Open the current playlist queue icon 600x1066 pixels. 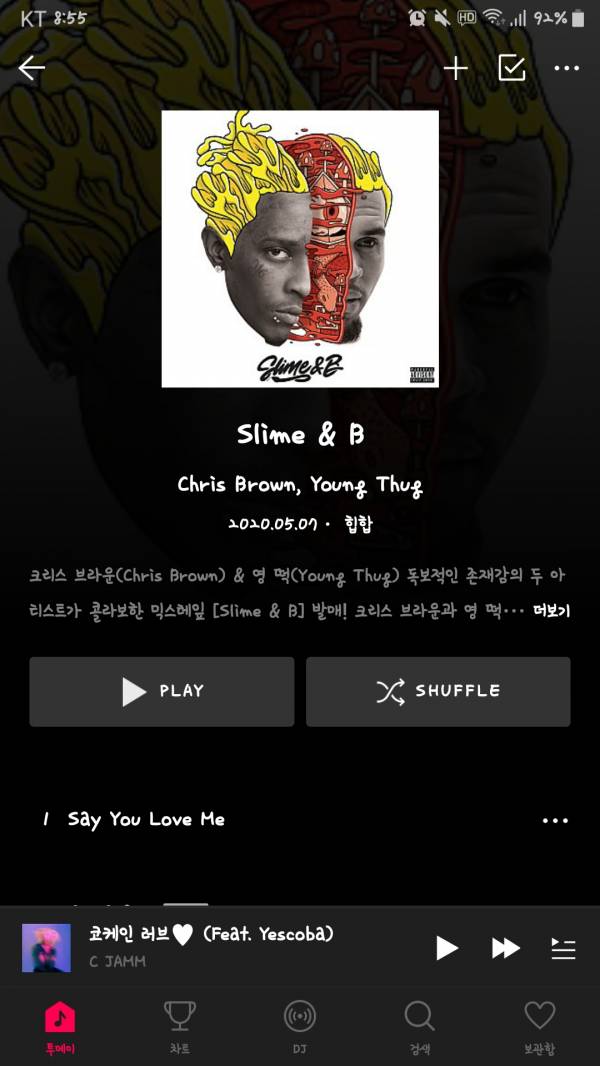click(x=563, y=948)
